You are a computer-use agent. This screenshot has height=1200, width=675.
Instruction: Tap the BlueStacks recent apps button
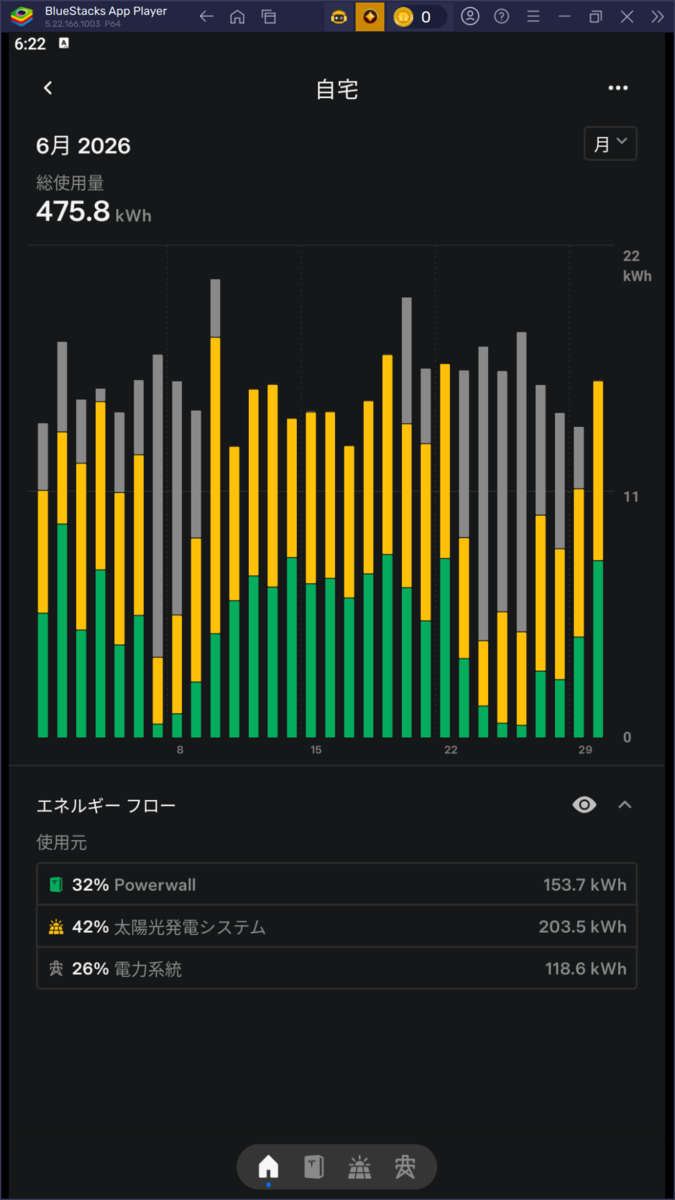pyautogui.click(x=268, y=16)
